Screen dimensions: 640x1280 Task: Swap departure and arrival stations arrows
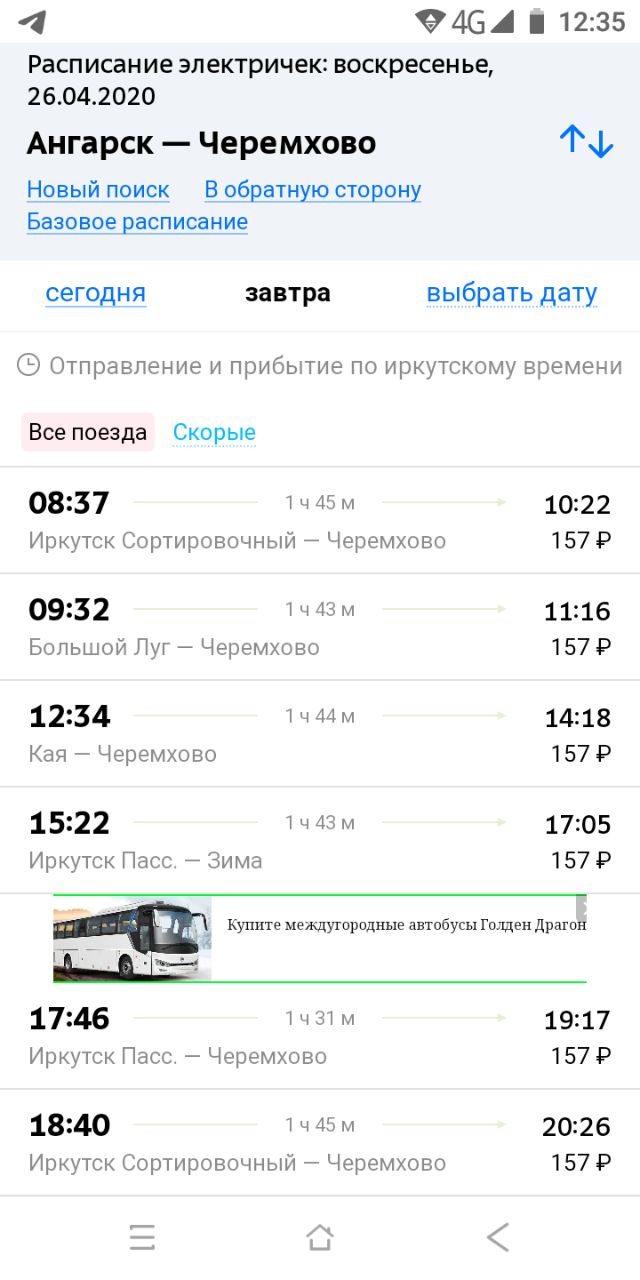coord(586,142)
